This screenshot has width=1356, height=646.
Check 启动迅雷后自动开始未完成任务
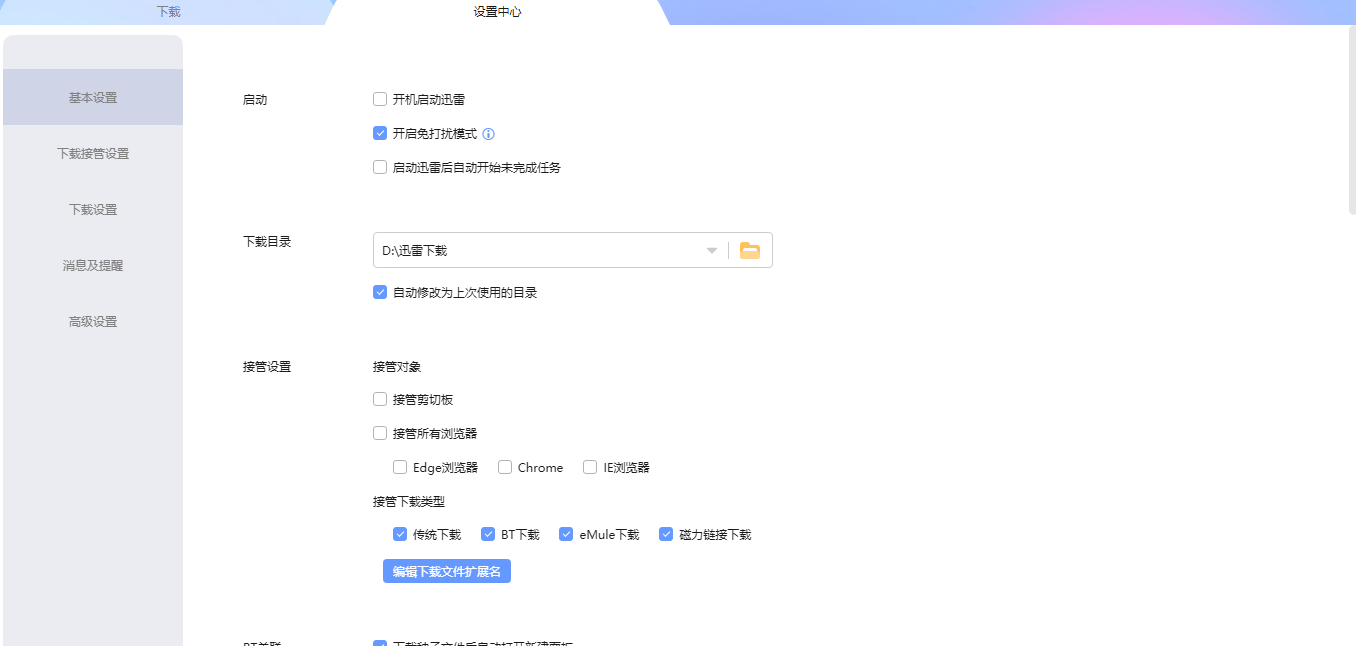click(x=380, y=168)
